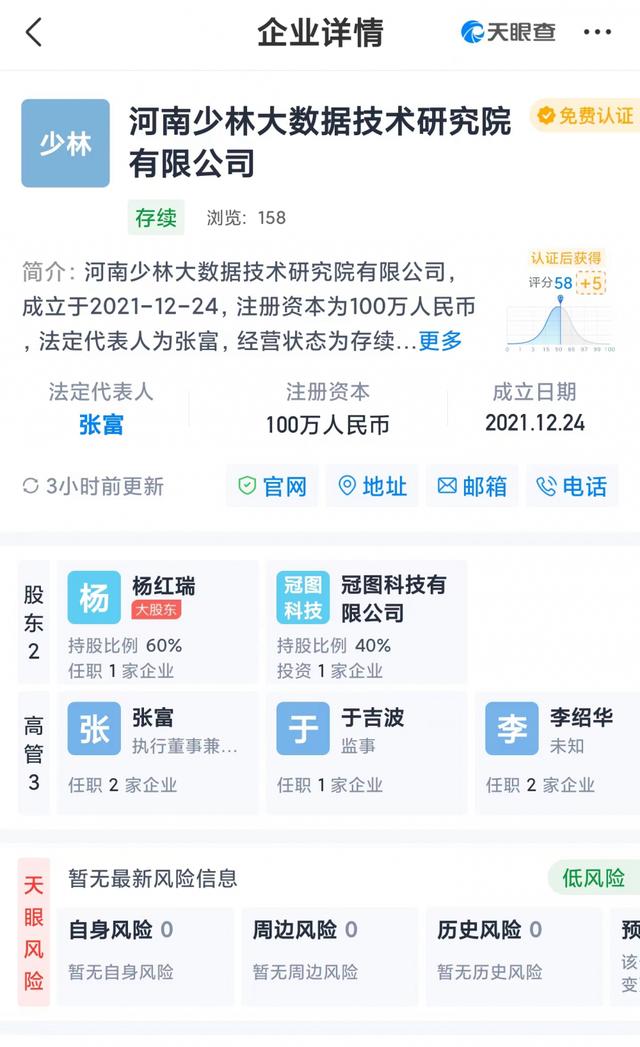Tap 电话 to see phone number
The image size is (640, 1047).
[572, 486]
